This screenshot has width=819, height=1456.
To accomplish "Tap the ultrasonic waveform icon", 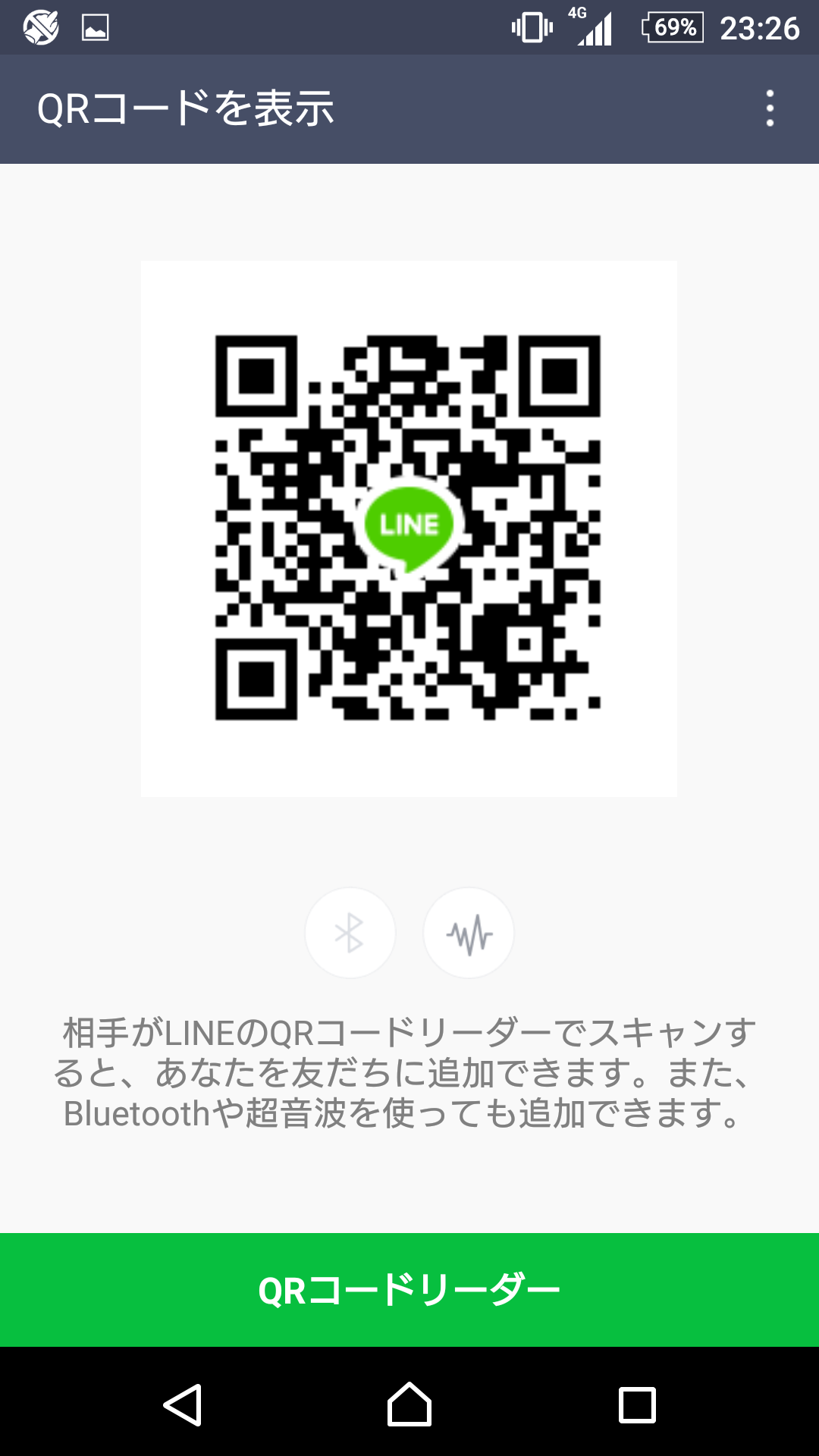I will pos(469,933).
